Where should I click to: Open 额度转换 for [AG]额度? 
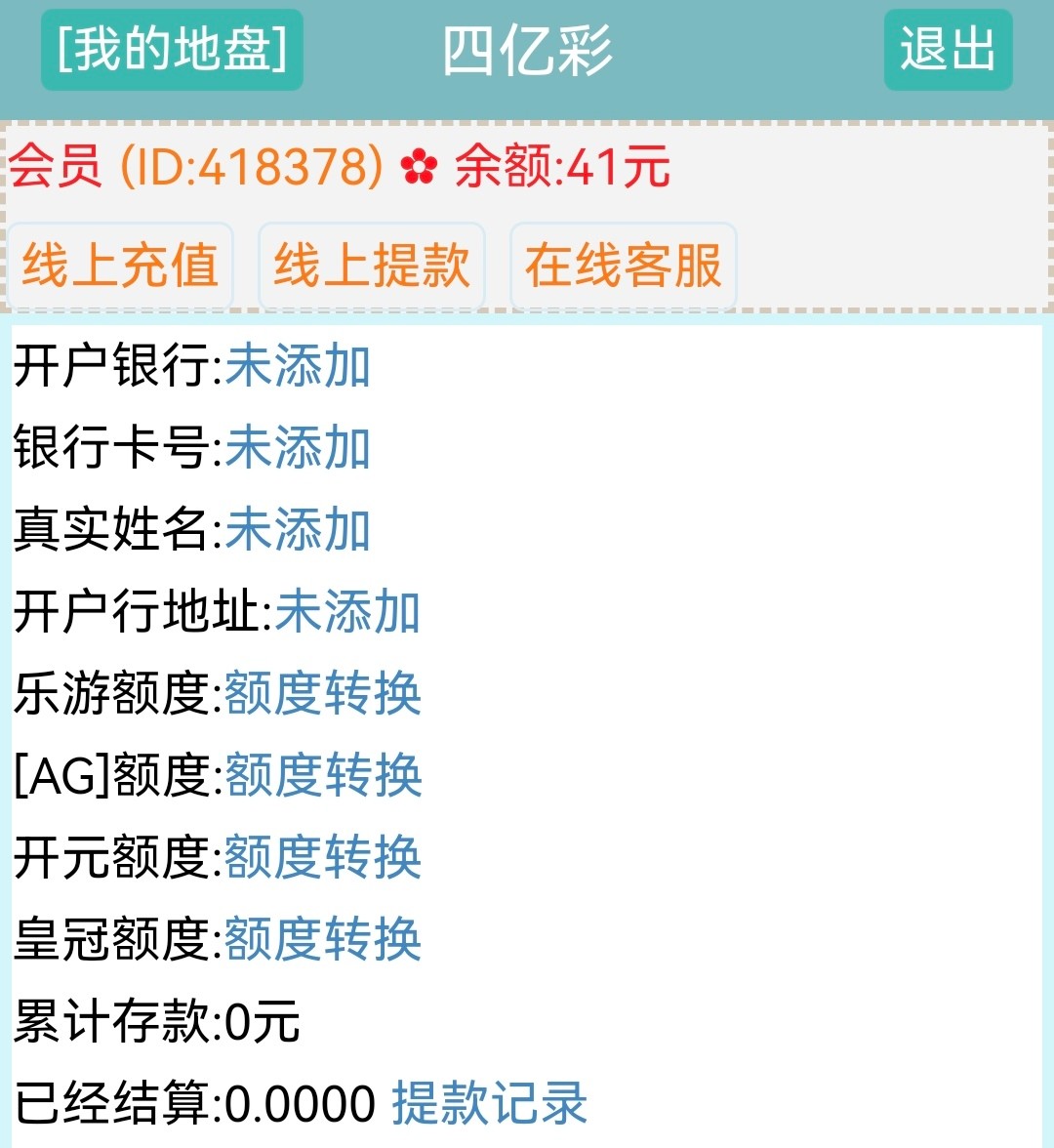tap(323, 776)
